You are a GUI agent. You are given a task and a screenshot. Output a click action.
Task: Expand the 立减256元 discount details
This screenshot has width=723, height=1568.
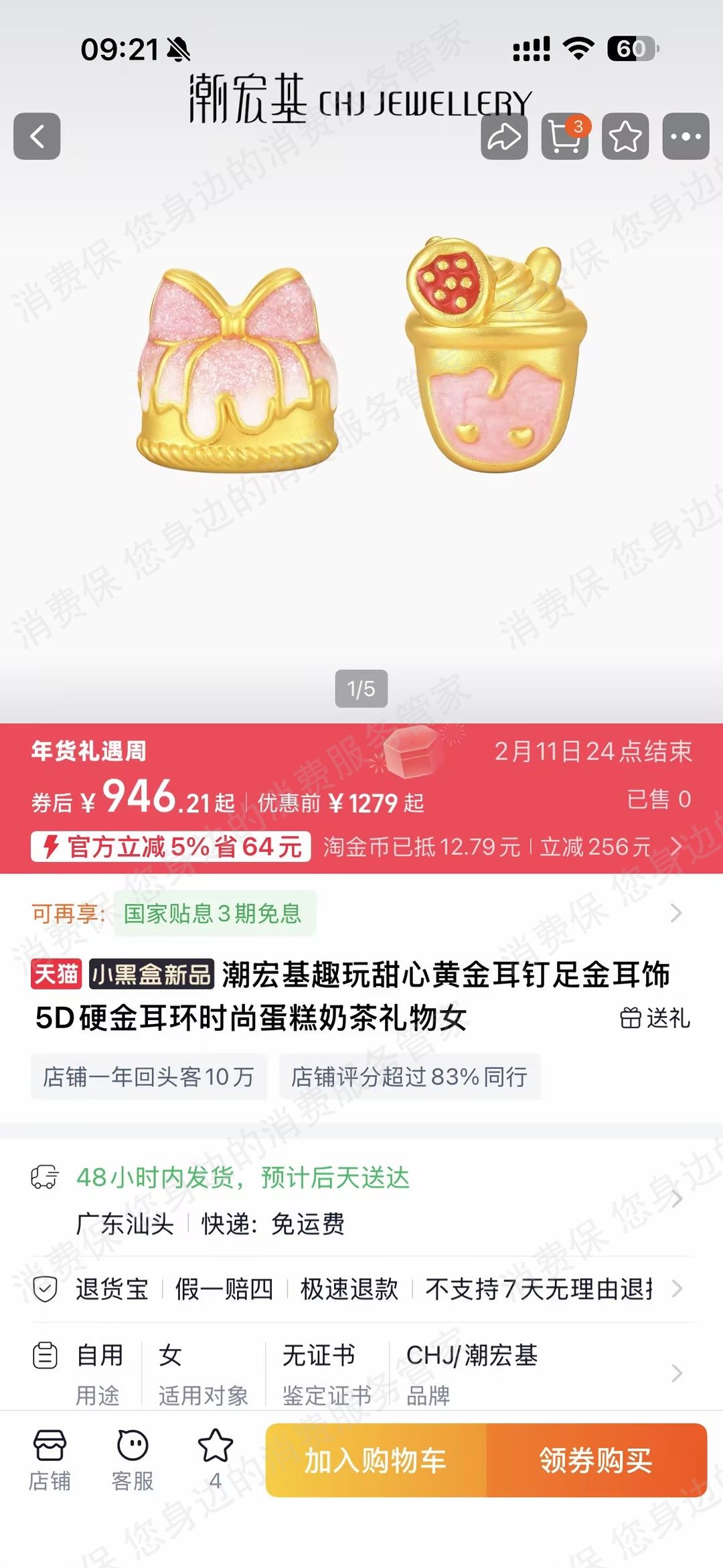coord(675,847)
